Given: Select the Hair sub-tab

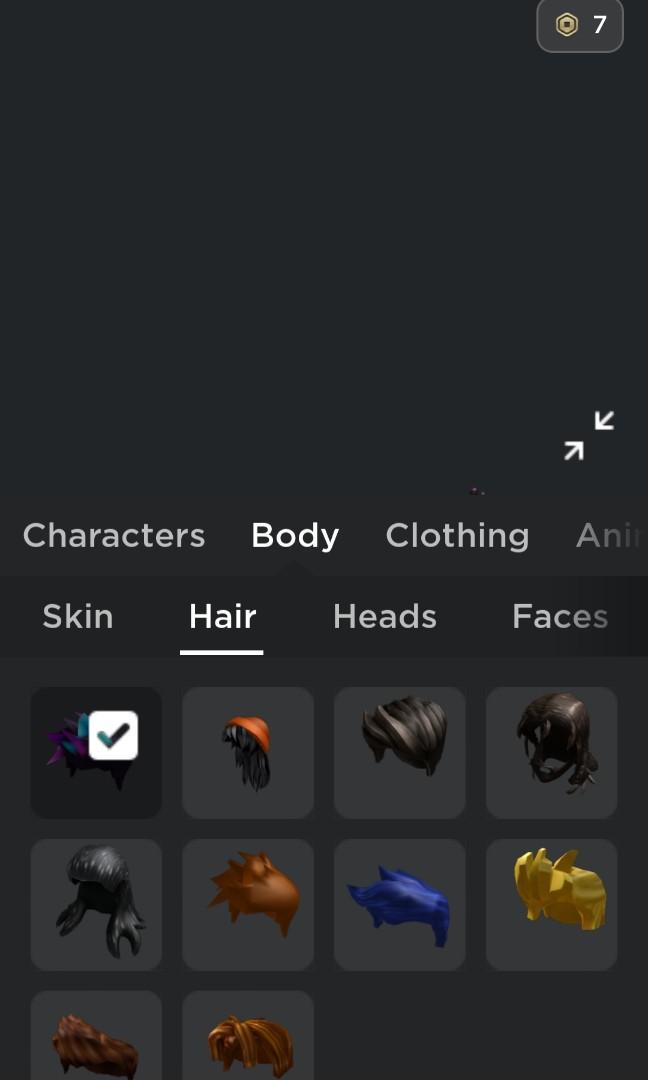Looking at the screenshot, I should tap(222, 617).
